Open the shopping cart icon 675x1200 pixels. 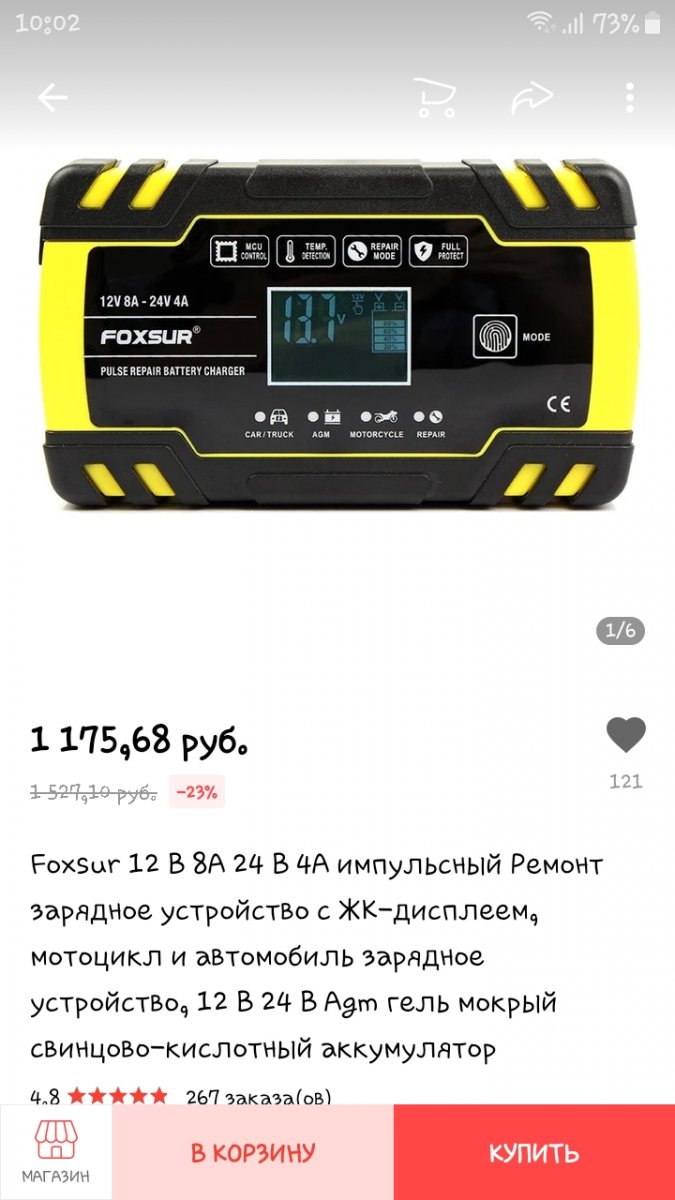(x=435, y=97)
